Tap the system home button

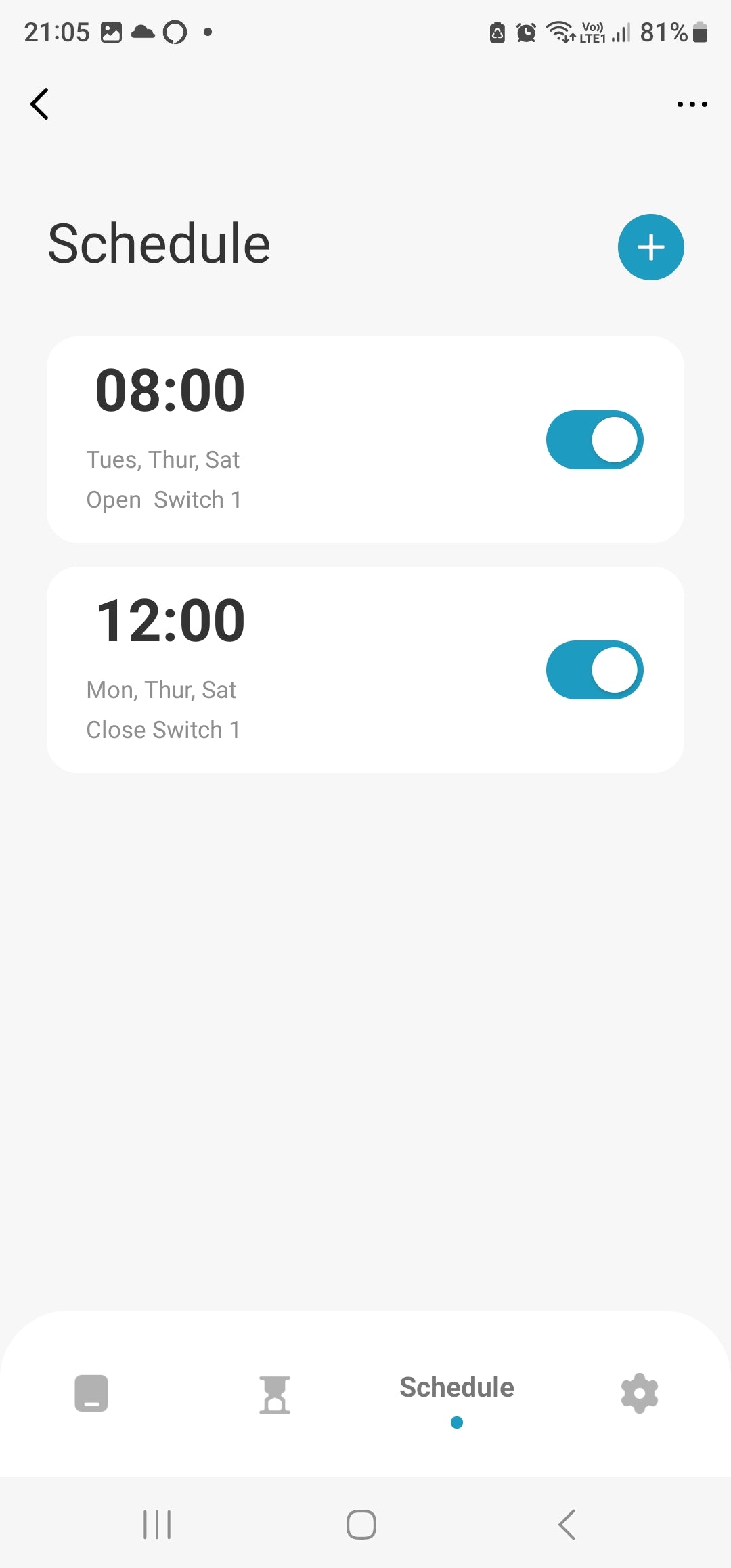click(361, 1525)
